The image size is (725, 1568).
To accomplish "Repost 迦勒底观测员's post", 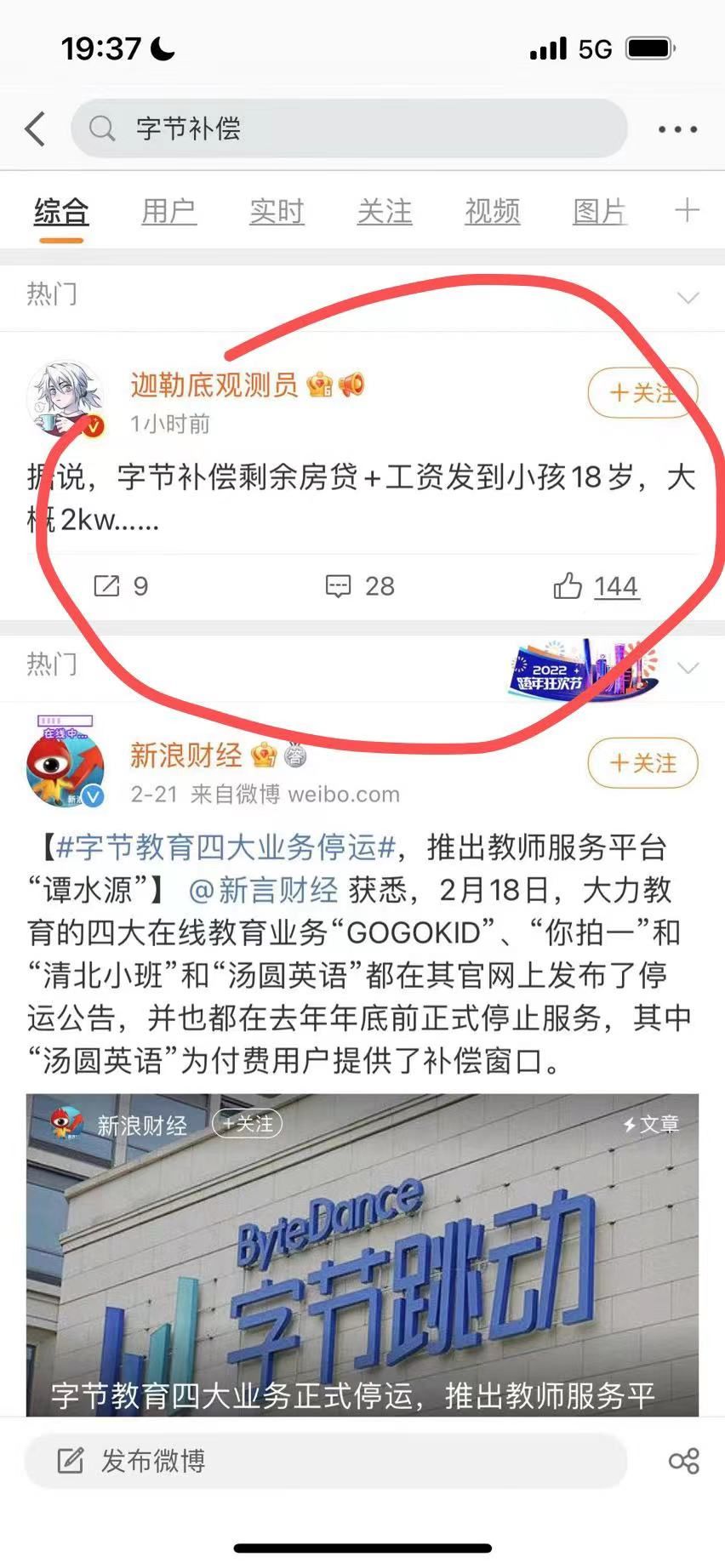I will coord(120,586).
